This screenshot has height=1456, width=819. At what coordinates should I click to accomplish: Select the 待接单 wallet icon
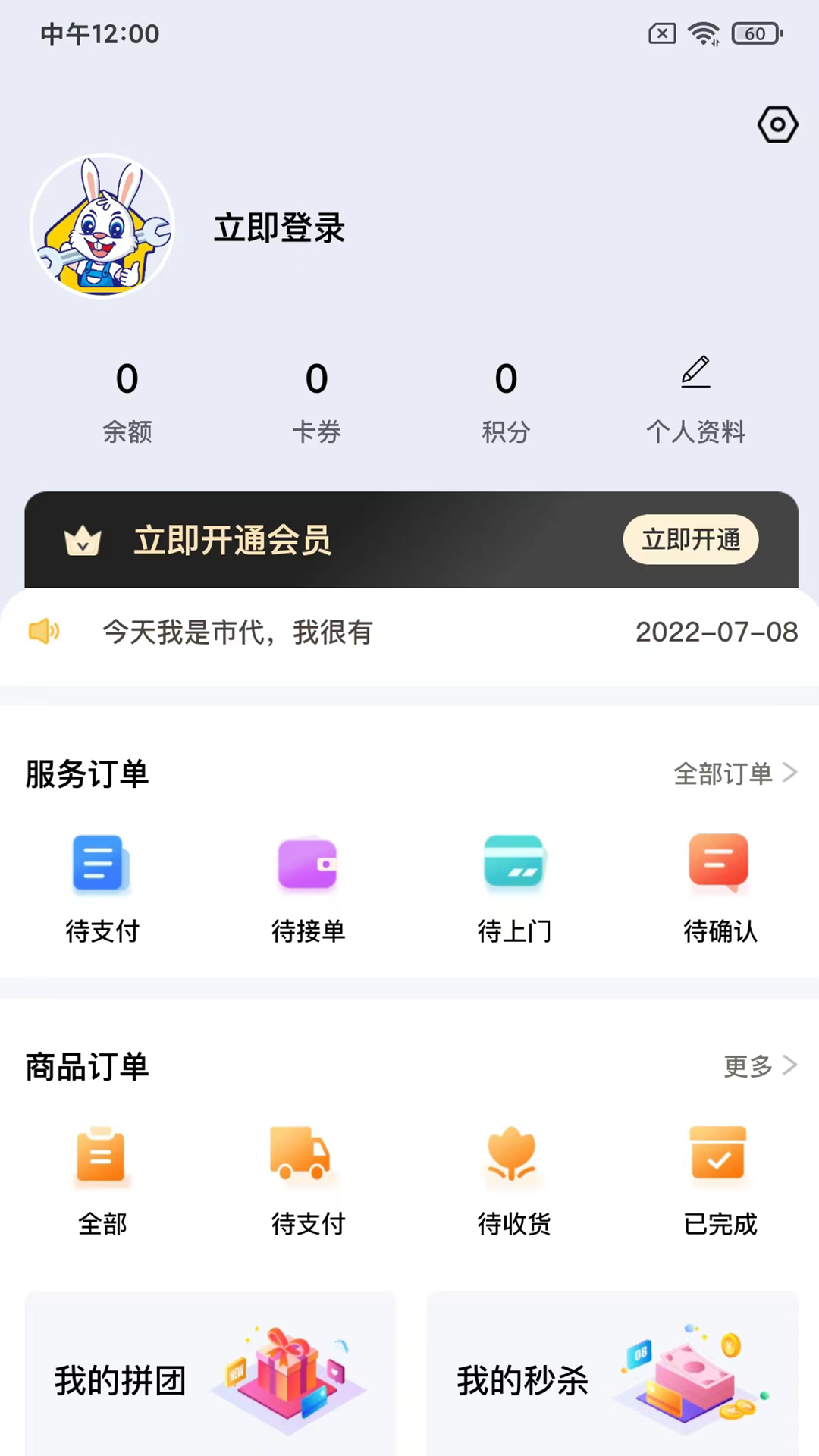pyautogui.click(x=306, y=864)
